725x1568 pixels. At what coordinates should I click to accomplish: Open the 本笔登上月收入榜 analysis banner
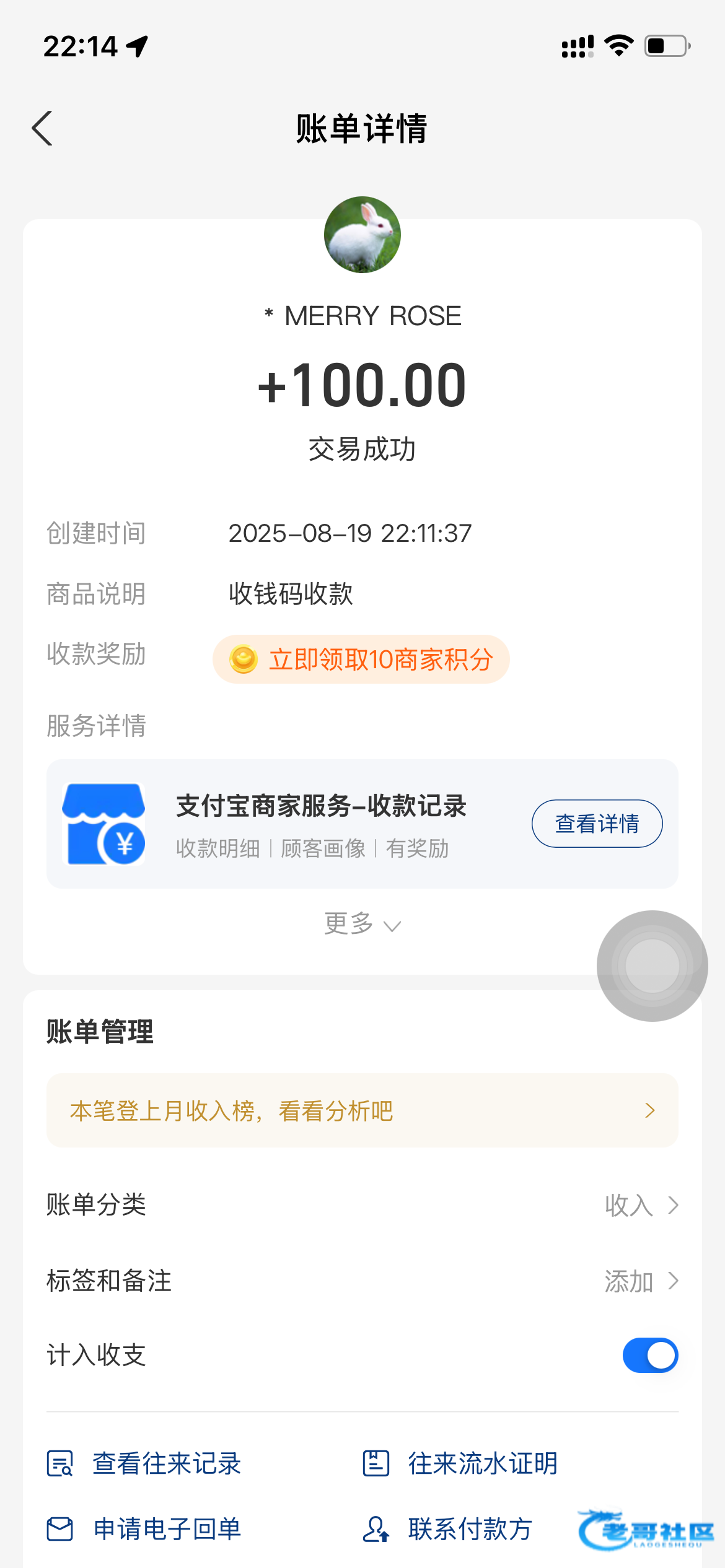coord(362,1111)
